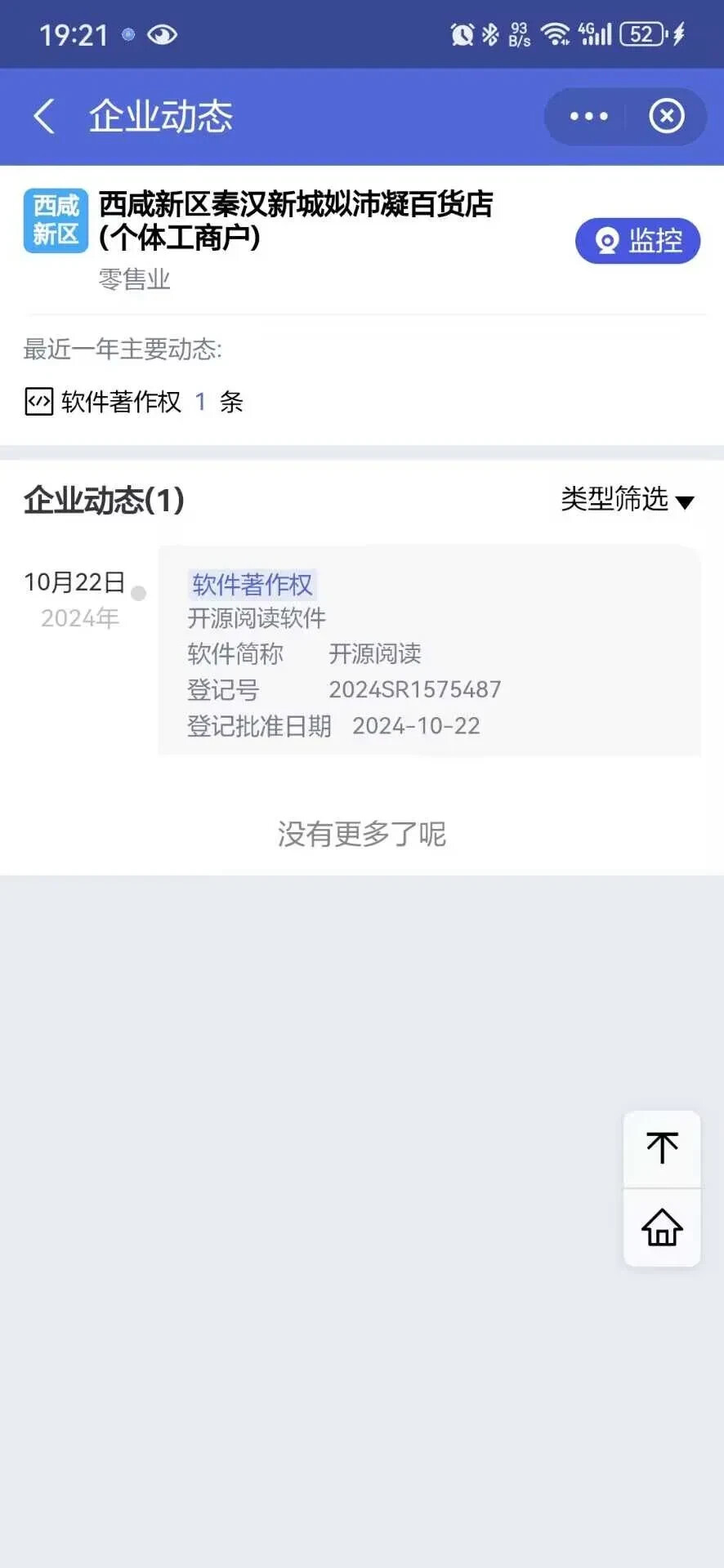Tap the 监控 button

click(x=637, y=241)
